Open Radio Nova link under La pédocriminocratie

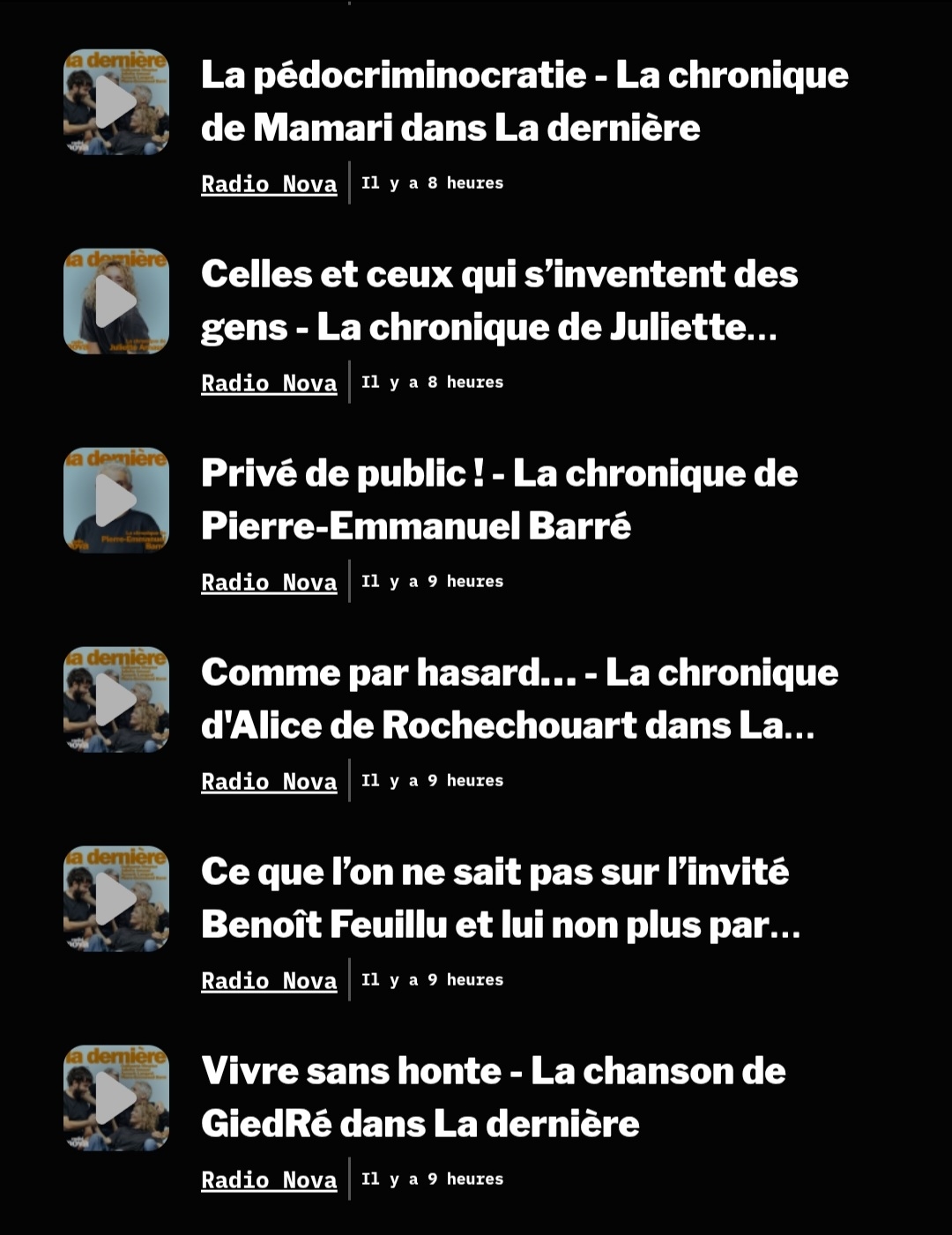[x=269, y=183]
